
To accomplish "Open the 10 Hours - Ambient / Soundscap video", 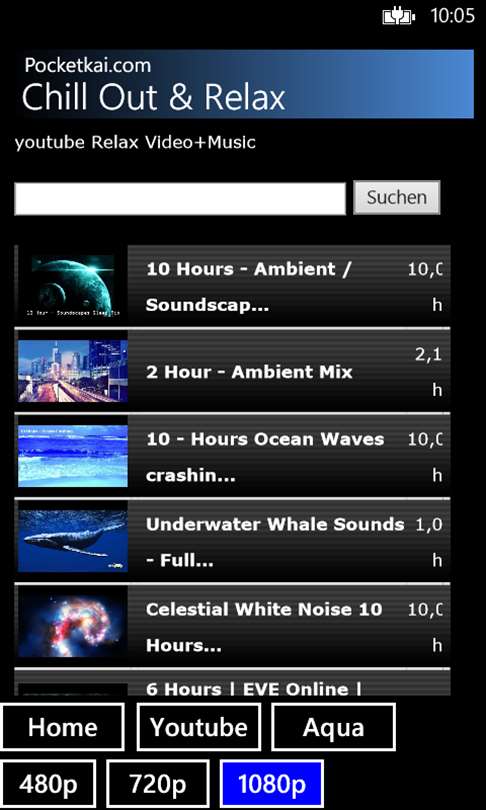I will point(232,286).
